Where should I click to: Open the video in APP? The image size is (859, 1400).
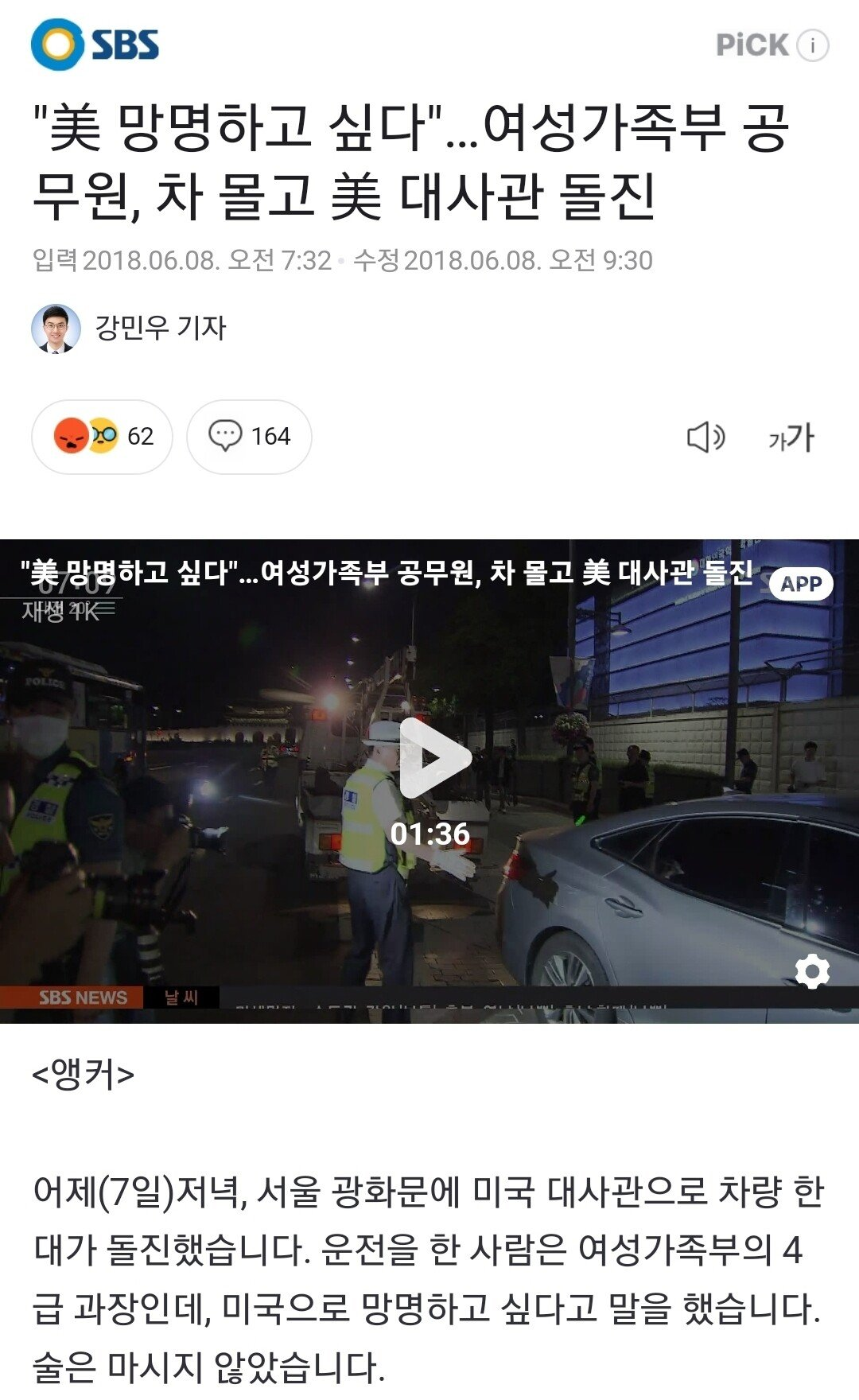pyautogui.click(x=800, y=584)
